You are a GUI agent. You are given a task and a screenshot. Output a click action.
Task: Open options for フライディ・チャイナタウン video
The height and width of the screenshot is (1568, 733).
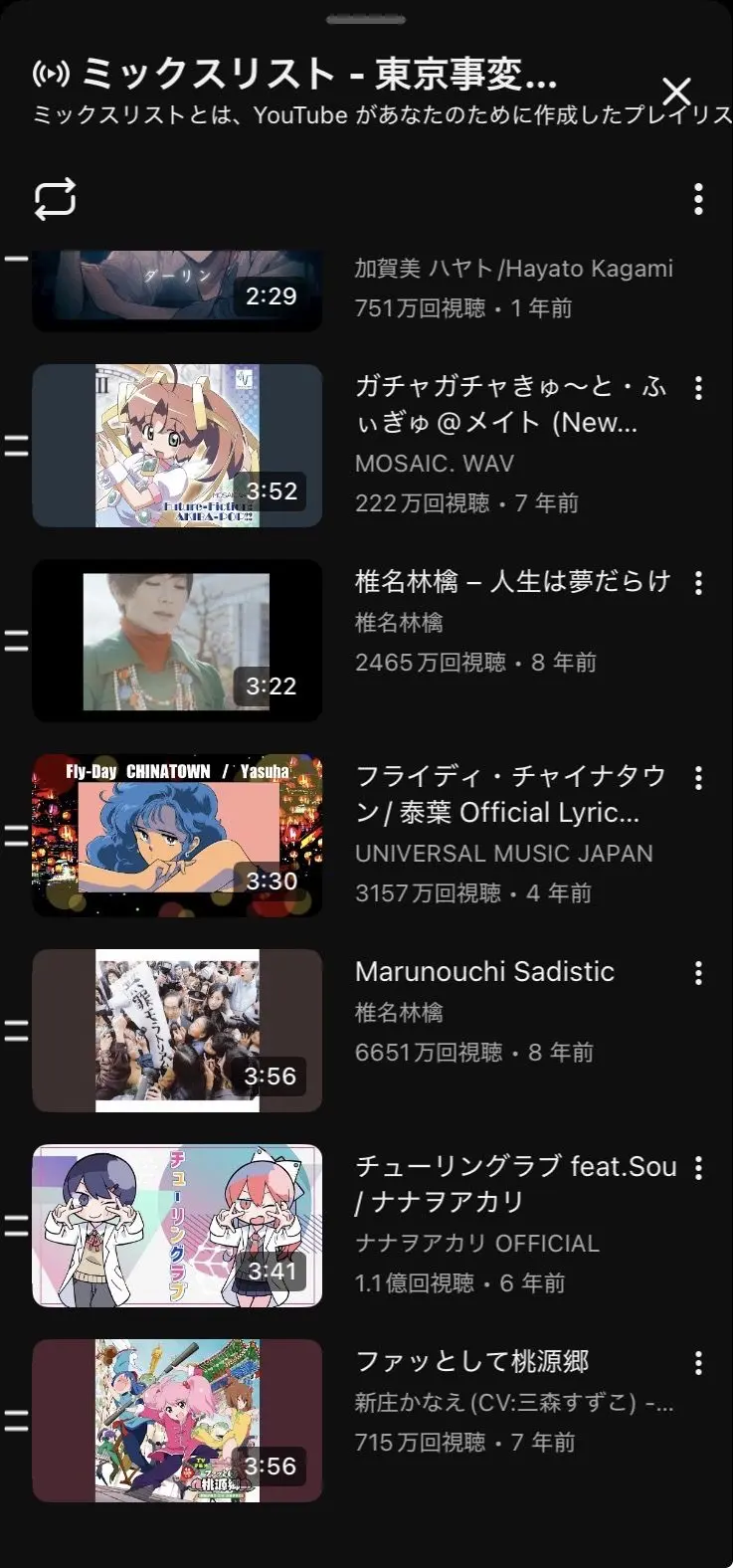pyautogui.click(x=698, y=777)
